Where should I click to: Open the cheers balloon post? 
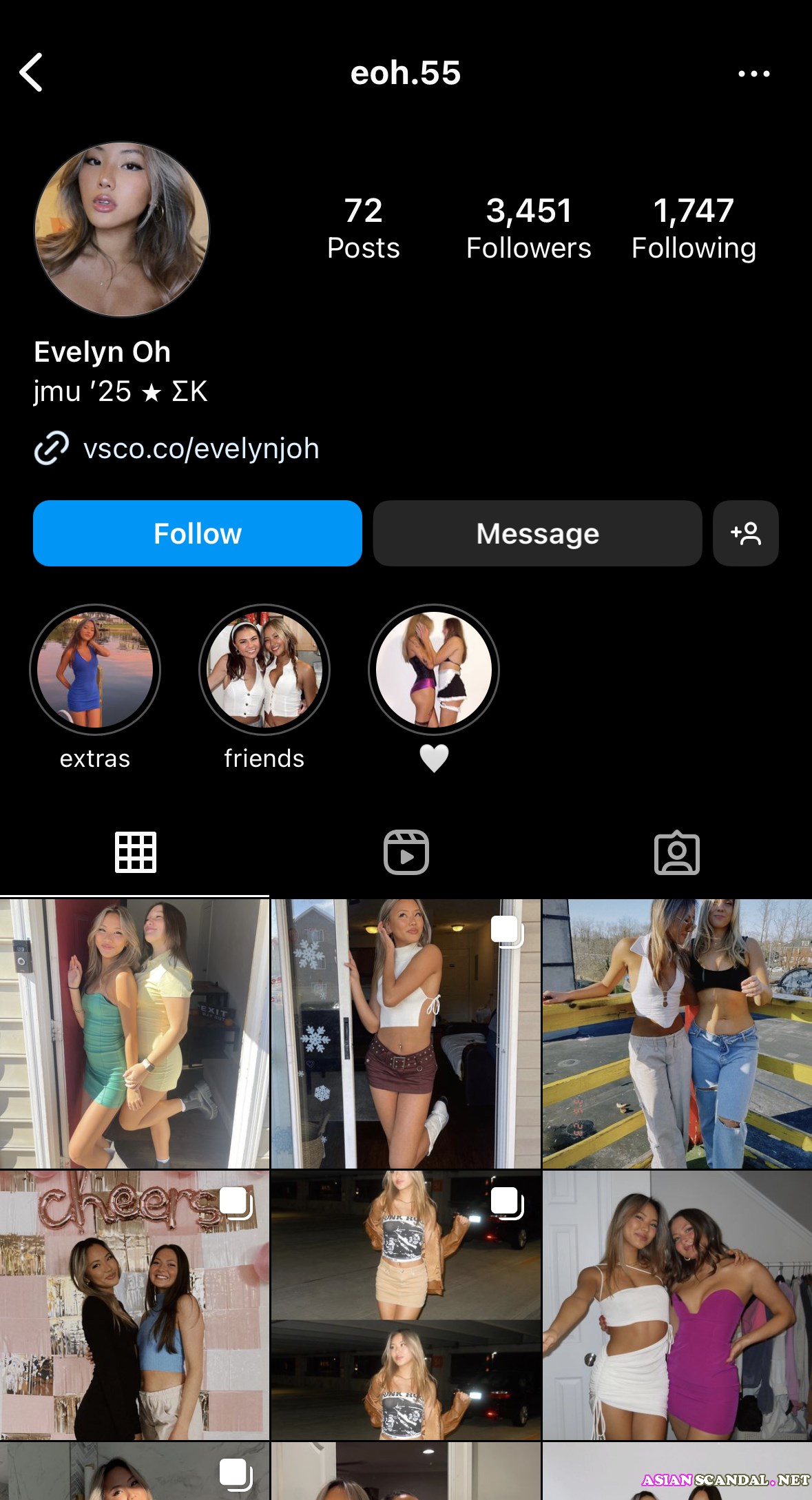click(x=134, y=1305)
